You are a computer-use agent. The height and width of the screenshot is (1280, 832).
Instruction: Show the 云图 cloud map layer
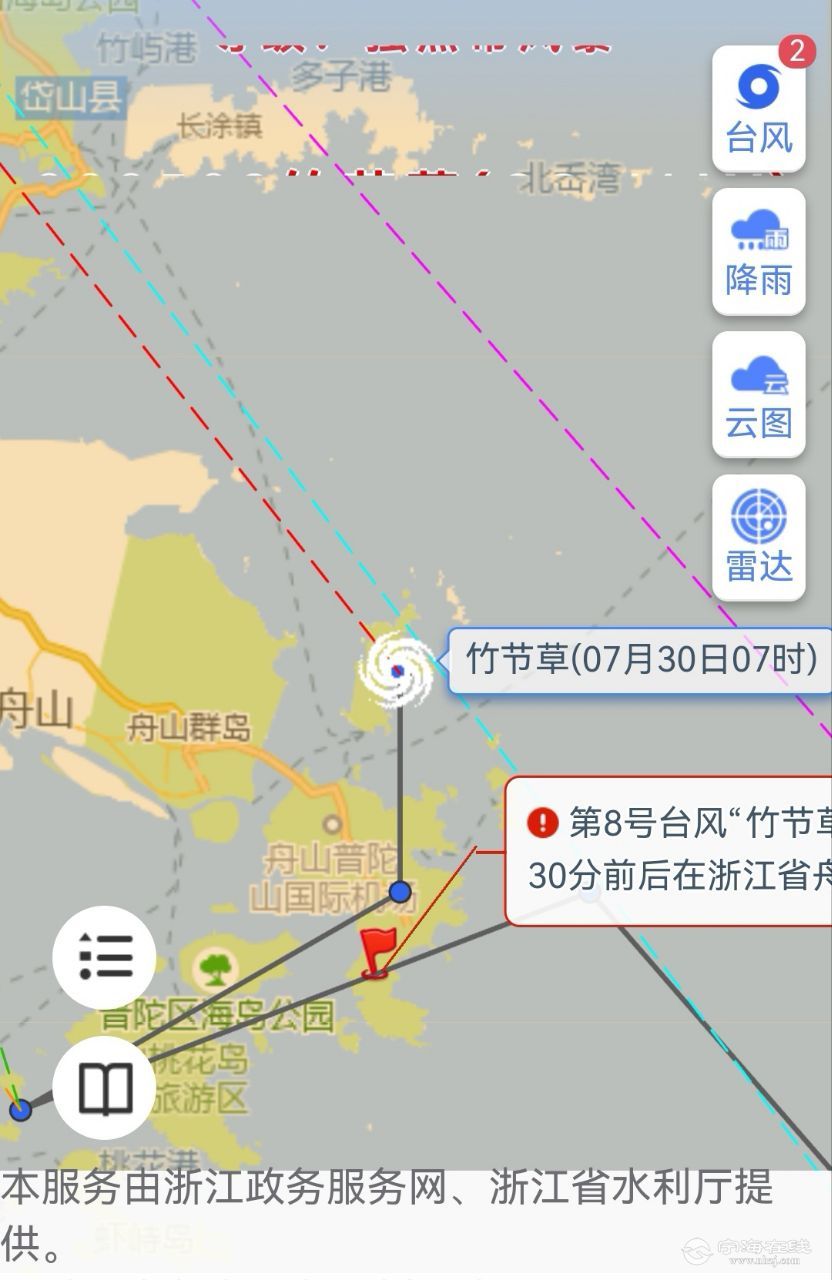(759, 395)
